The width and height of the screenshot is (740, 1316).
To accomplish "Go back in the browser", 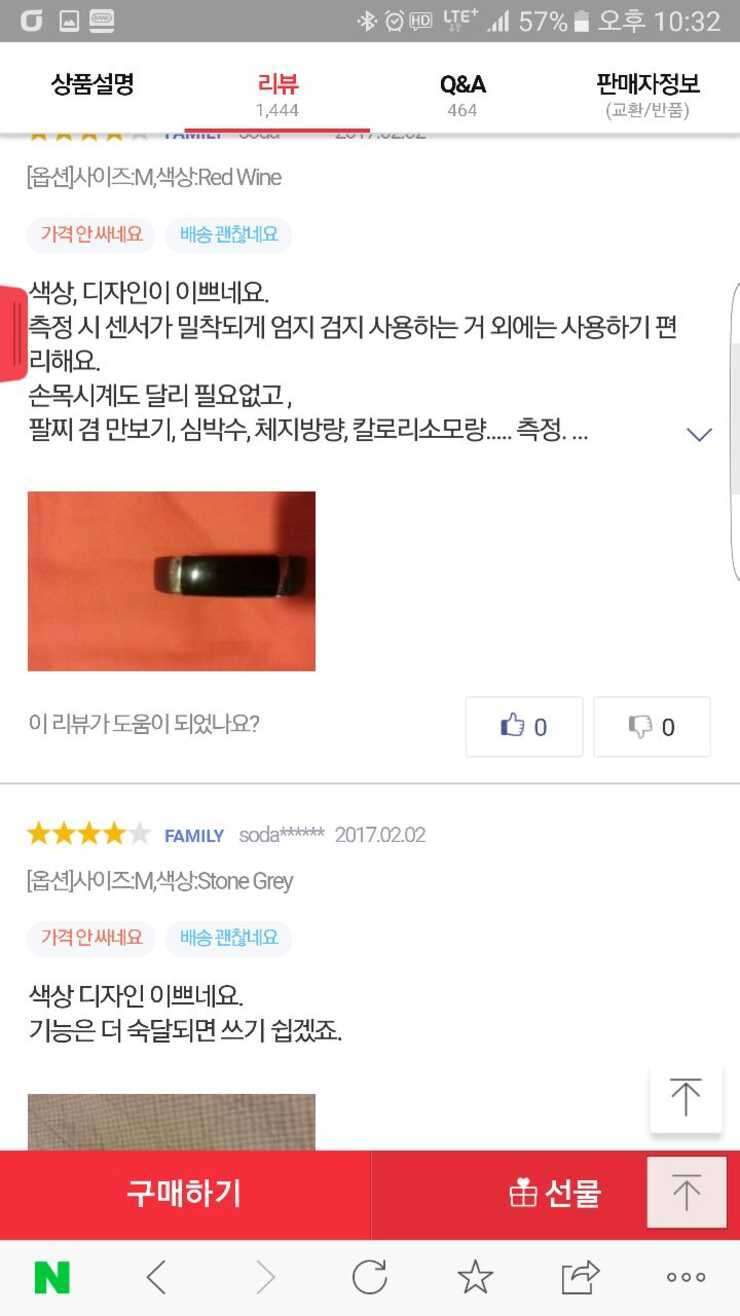I will (x=156, y=1277).
